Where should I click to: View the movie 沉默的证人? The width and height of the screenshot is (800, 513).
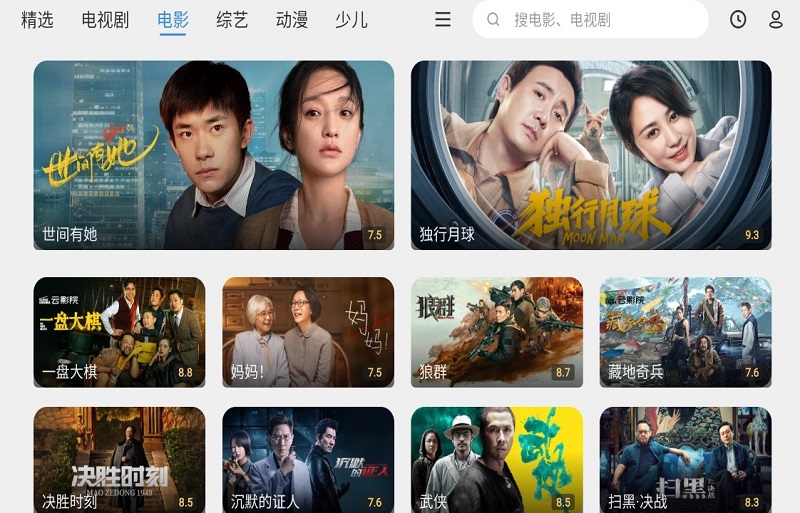point(308,460)
